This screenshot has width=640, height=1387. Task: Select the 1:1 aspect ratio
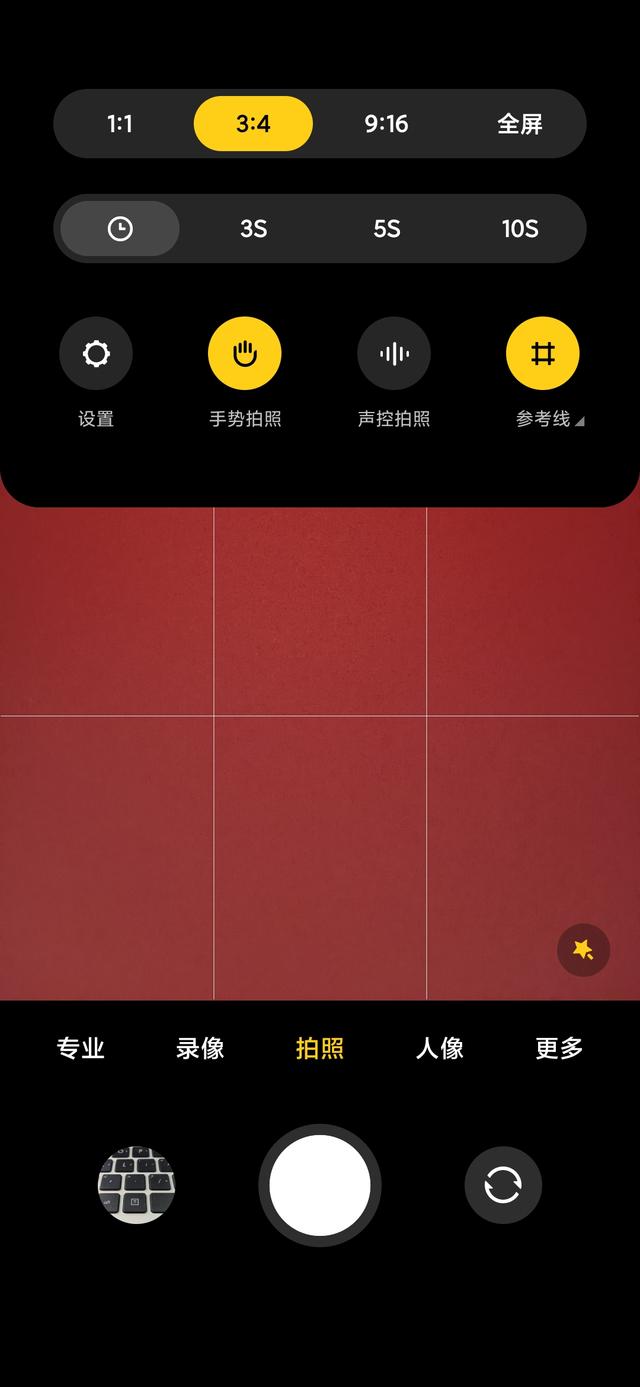[x=120, y=124]
